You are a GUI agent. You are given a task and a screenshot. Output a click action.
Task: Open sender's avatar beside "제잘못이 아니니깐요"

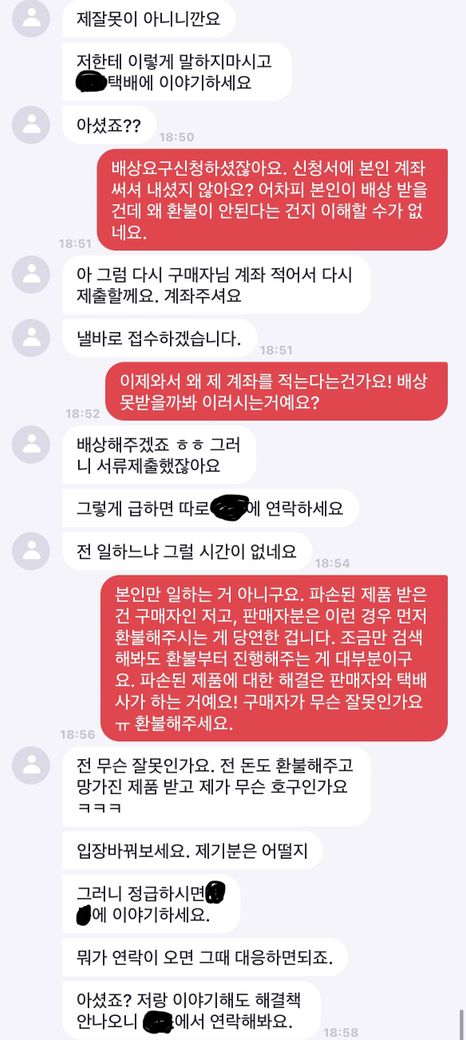[30, 18]
